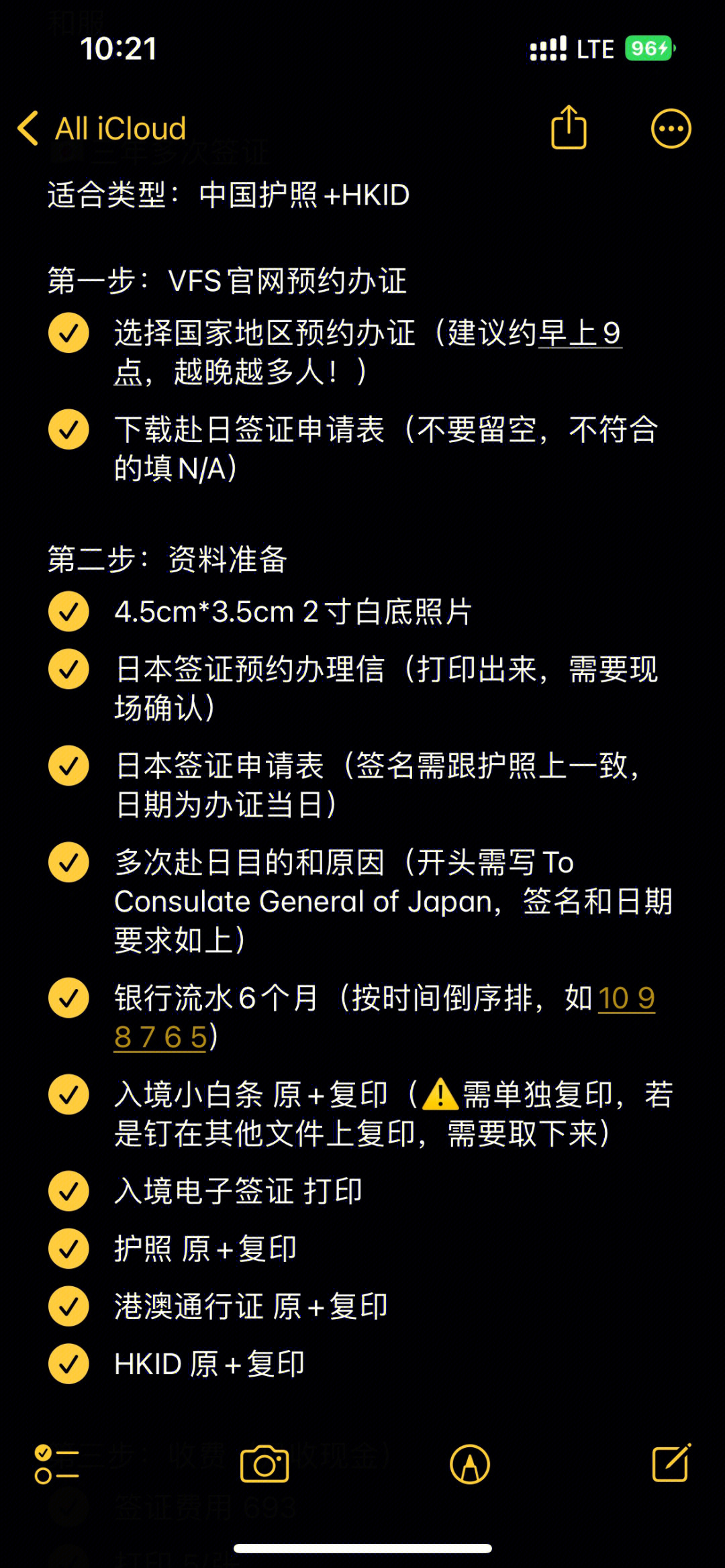Uncheck the 选择国家地区预约办证 item
725x1568 pixels.
tap(68, 333)
